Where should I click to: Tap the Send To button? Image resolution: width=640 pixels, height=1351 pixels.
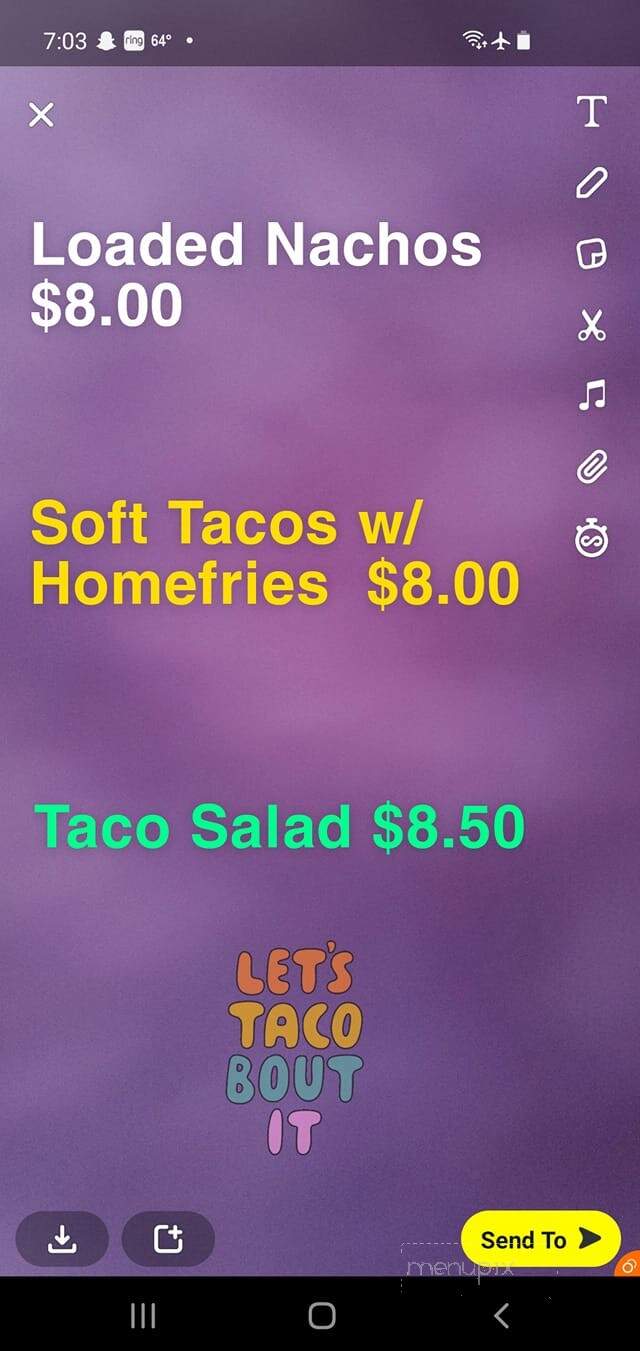[540, 1239]
